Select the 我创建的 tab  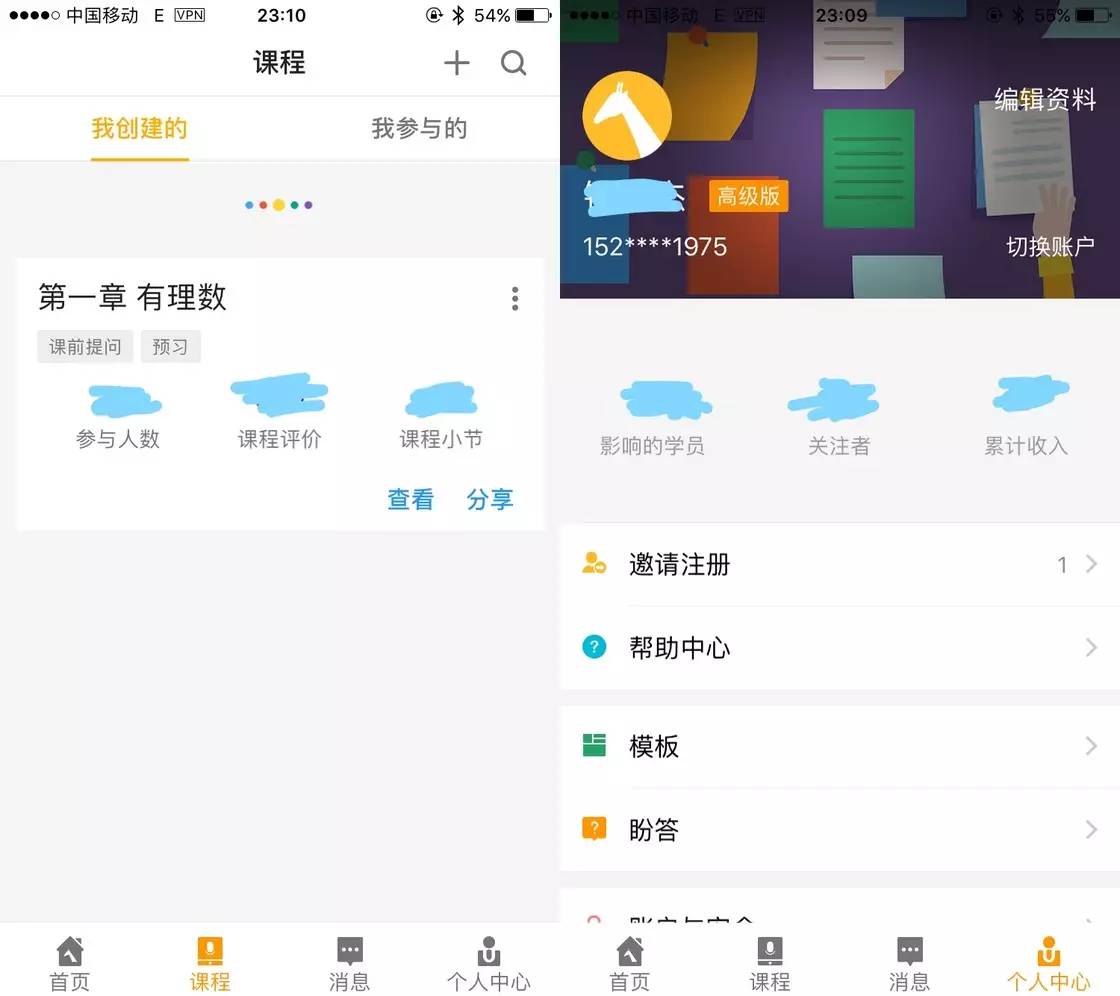tap(139, 129)
